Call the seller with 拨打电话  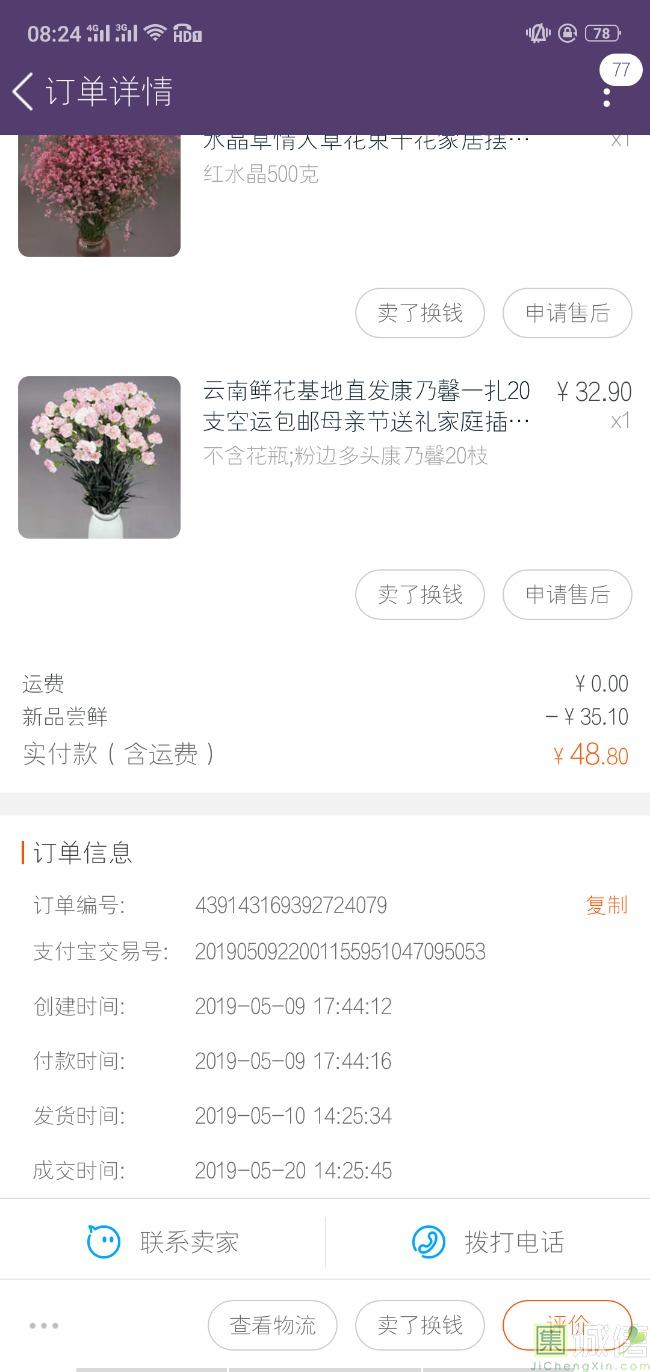coord(488,1242)
